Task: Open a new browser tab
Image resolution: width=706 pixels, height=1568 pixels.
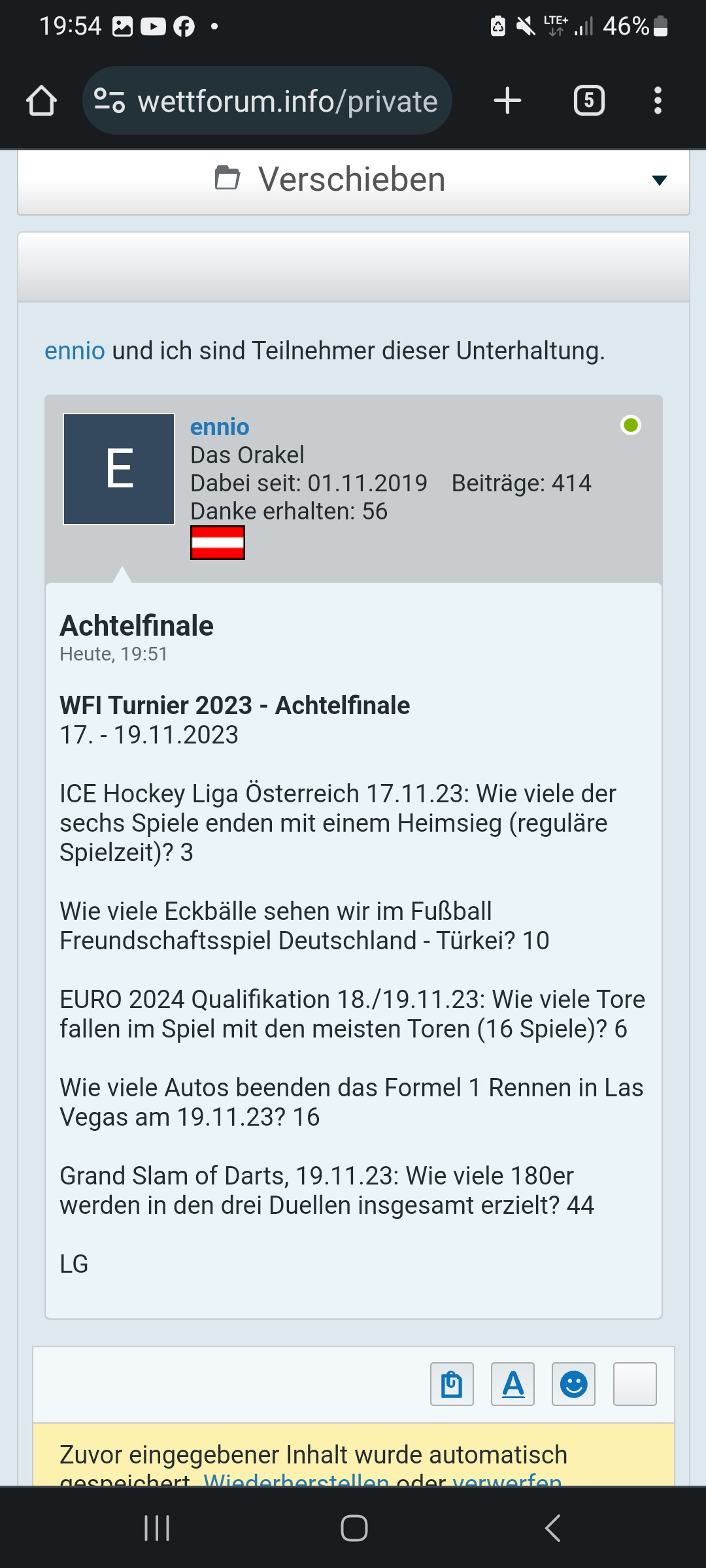Action: [x=507, y=101]
